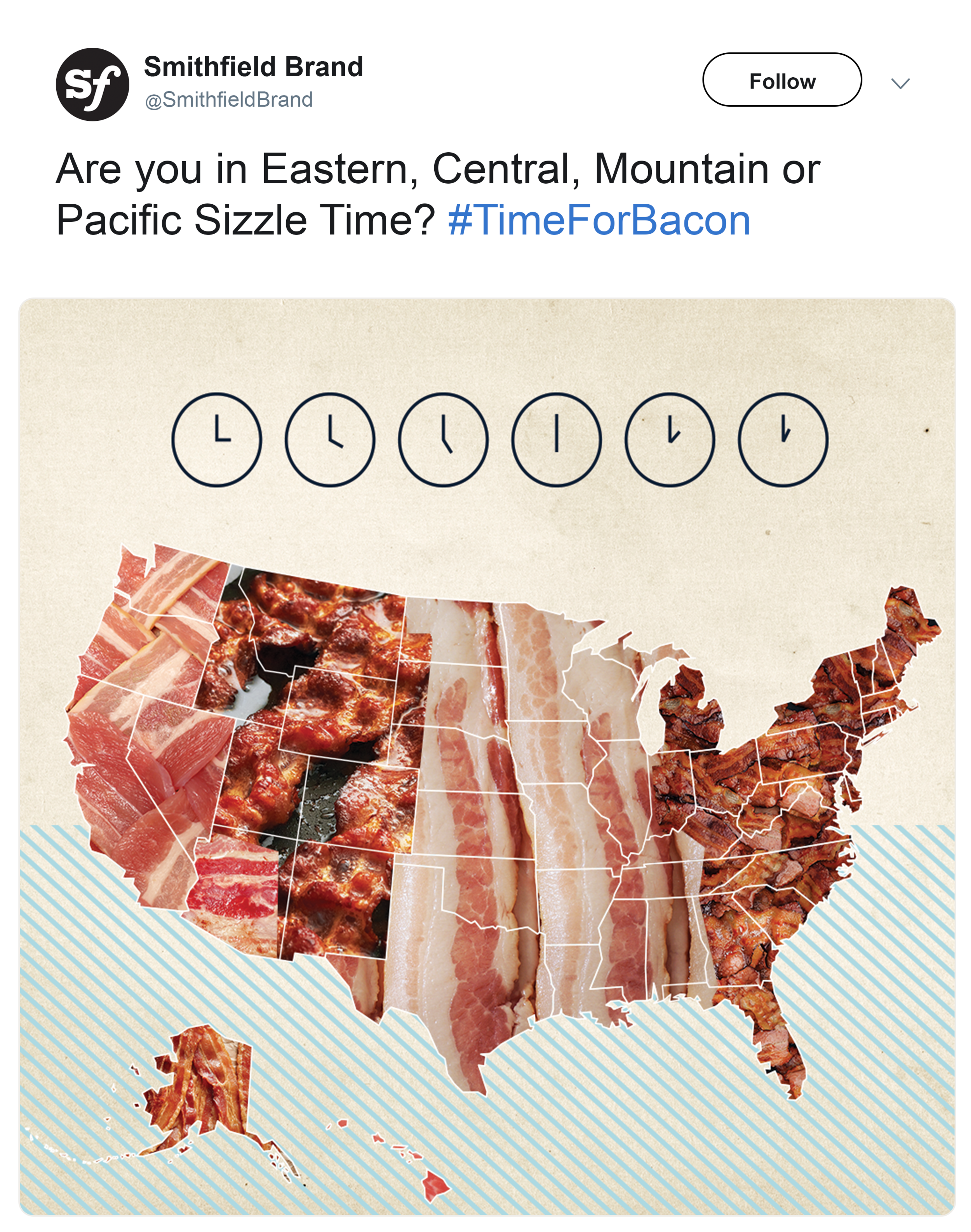
Task: View the @SmithfieldBrand handle profile
Action: pyautogui.click(x=228, y=100)
